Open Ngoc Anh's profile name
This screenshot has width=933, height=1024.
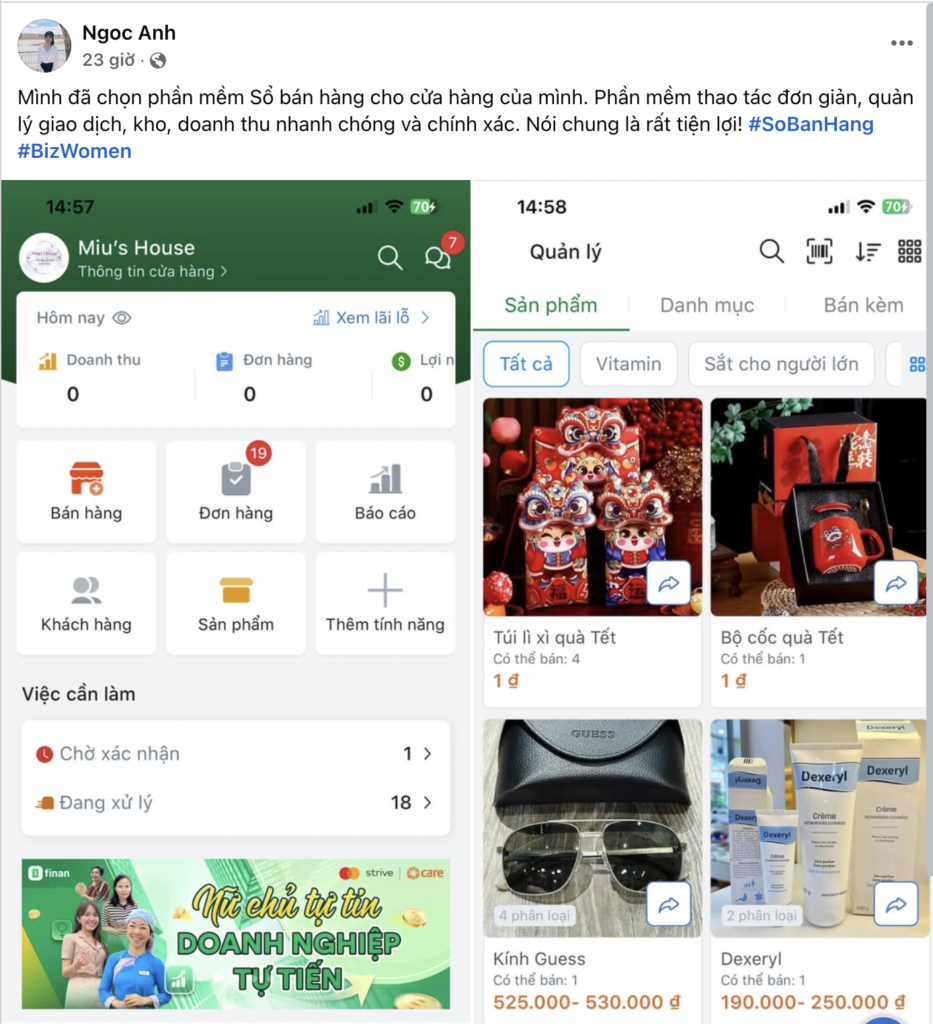click(129, 33)
